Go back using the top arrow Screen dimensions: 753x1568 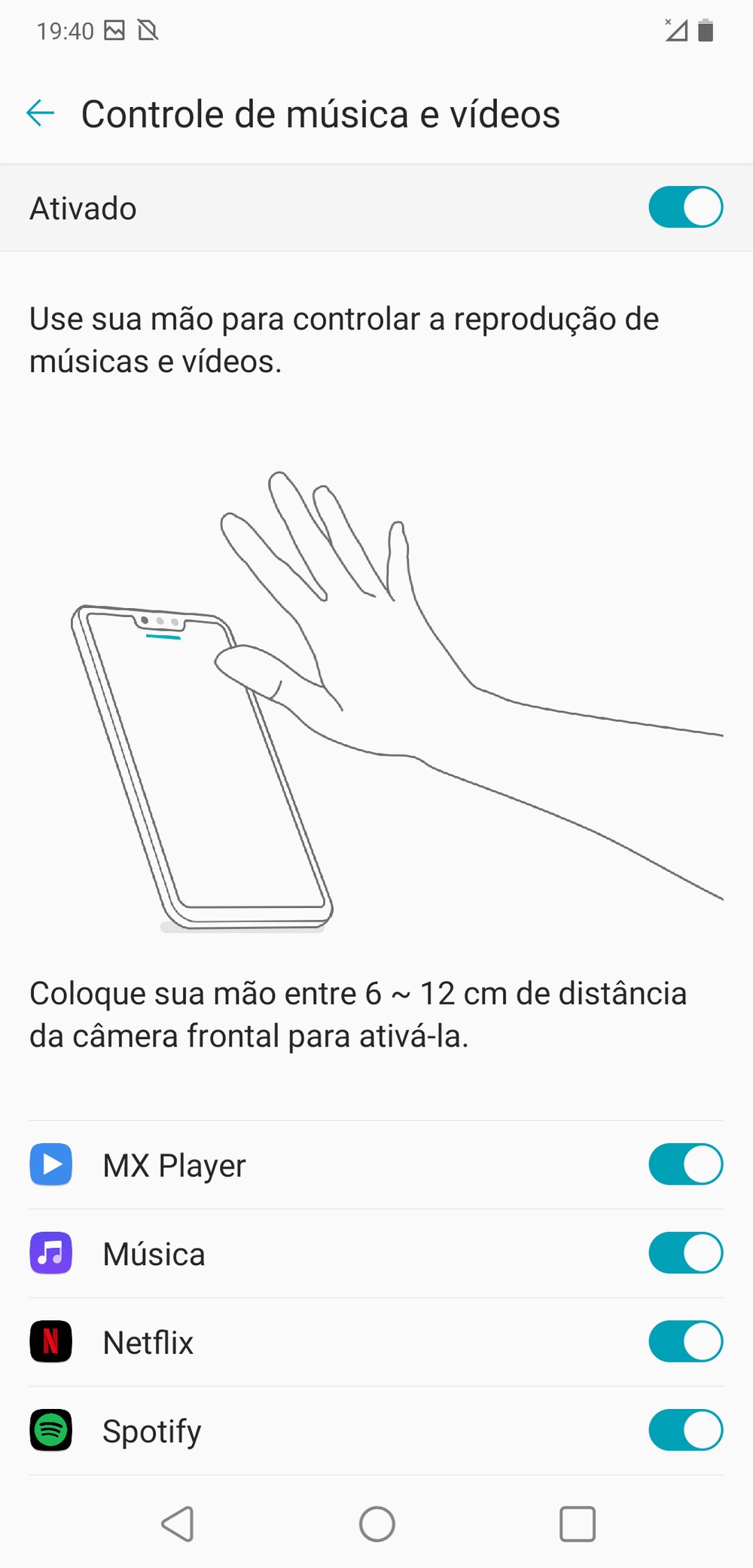pyautogui.click(x=41, y=114)
